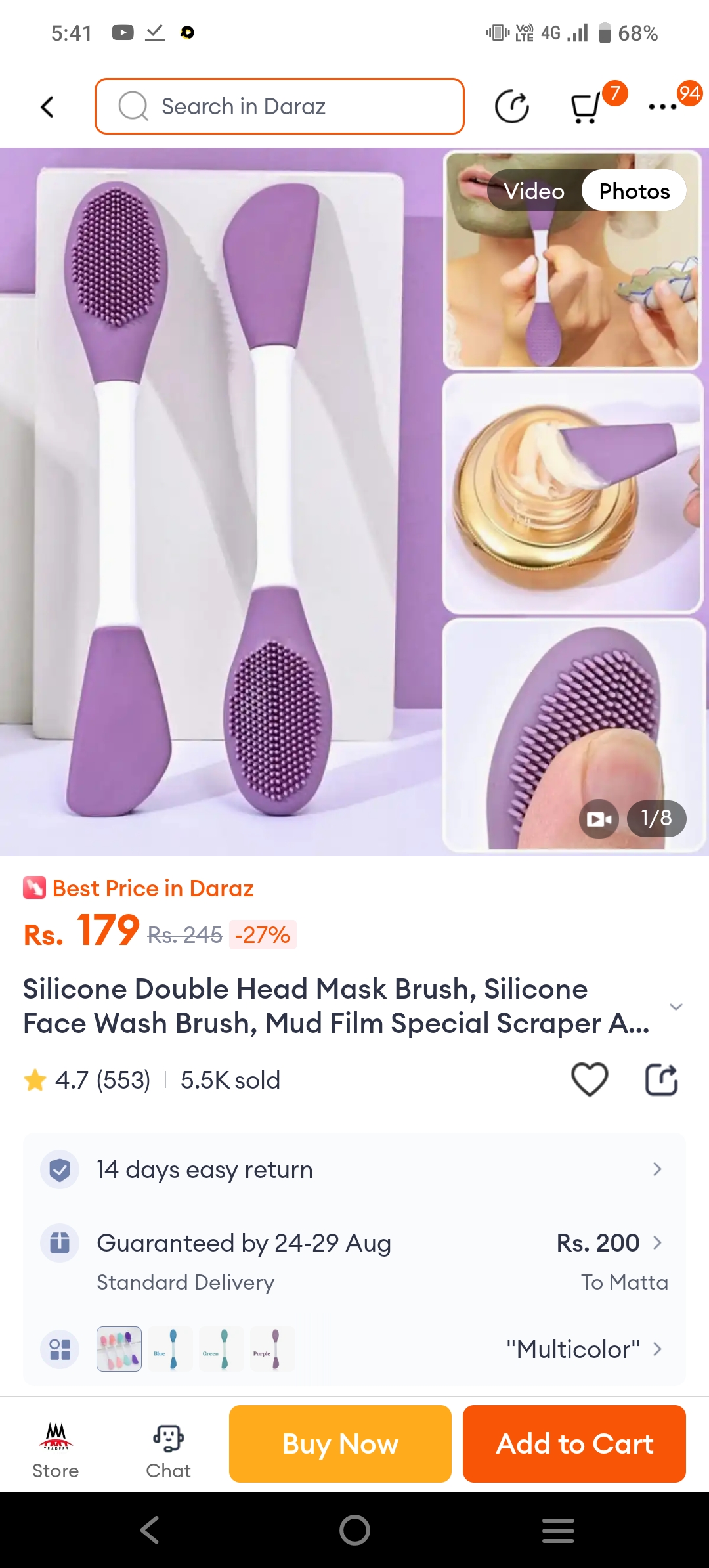This screenshot has width=709, height=1568.
Task: Open 14 days easy return details
Action: pos(354,1169)
